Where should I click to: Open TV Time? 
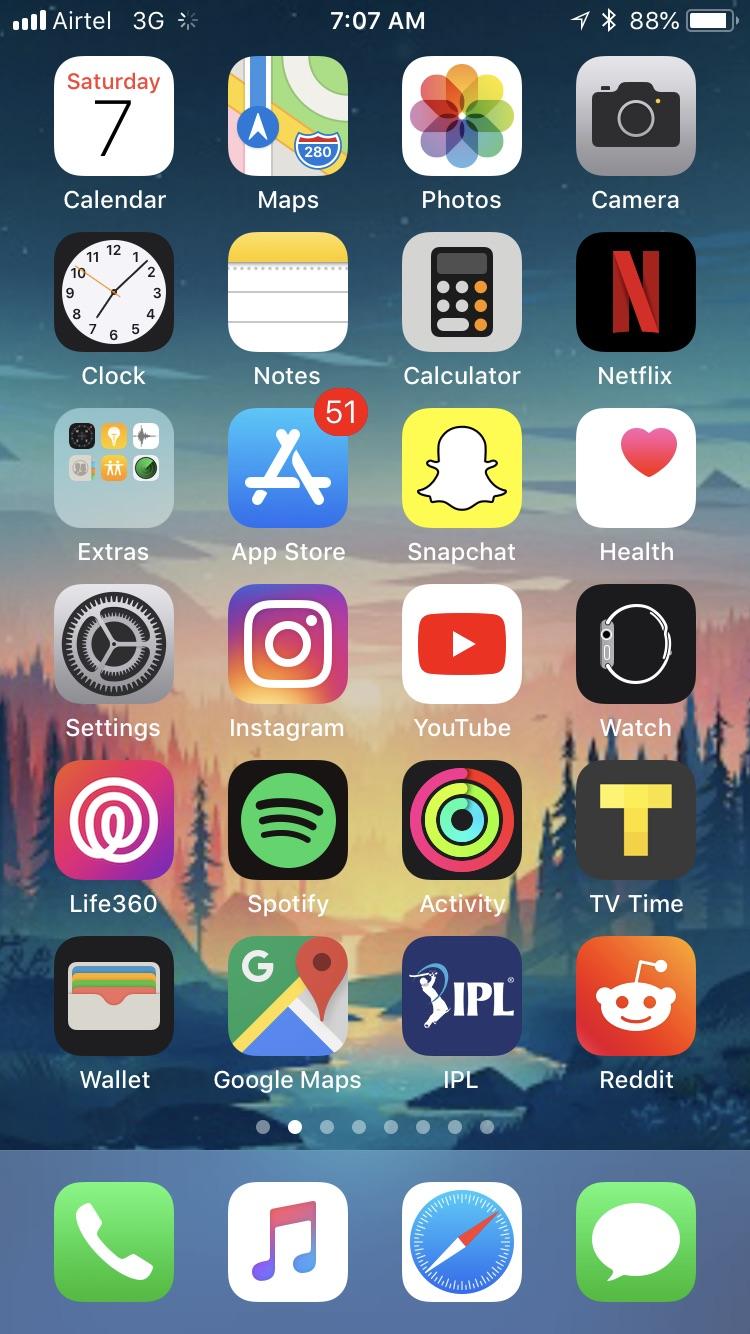635,820
